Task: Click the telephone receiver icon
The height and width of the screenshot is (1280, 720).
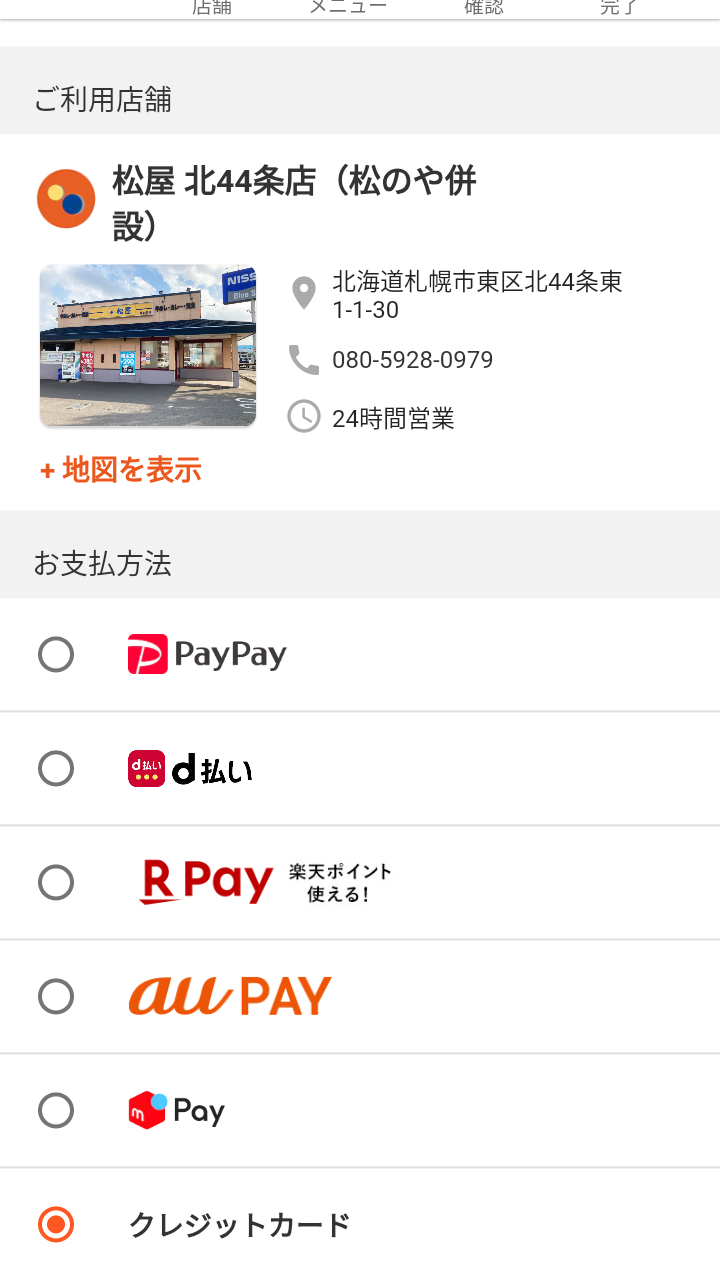Action: point(304,359)
